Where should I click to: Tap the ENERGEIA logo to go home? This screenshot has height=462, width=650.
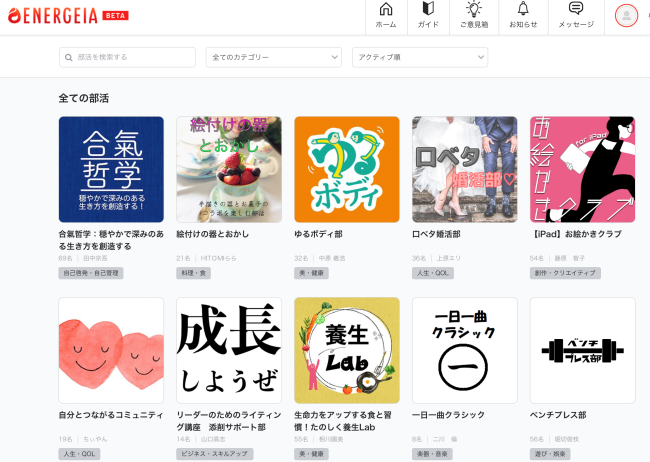point(52,15)
